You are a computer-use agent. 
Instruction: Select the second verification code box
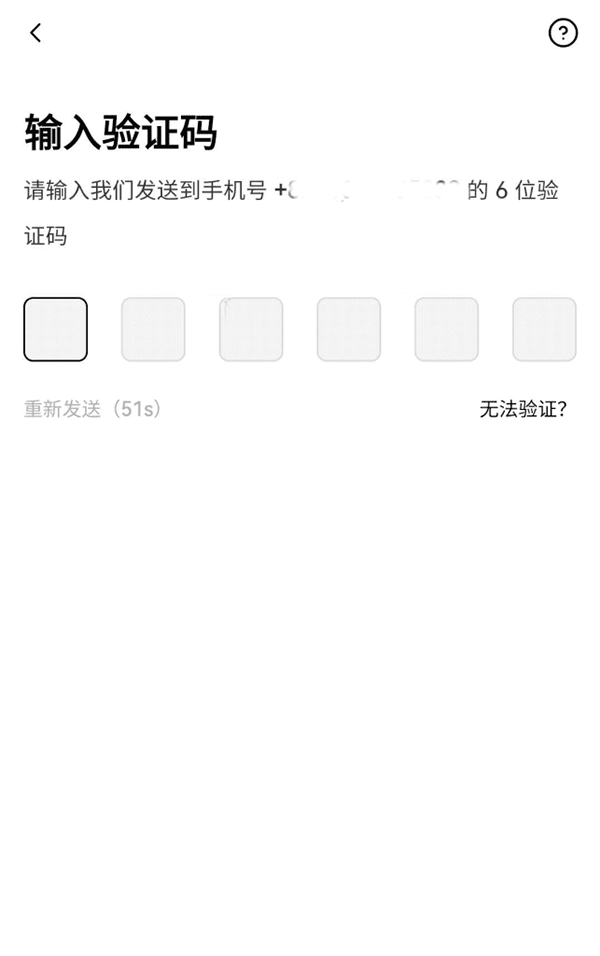153,329
